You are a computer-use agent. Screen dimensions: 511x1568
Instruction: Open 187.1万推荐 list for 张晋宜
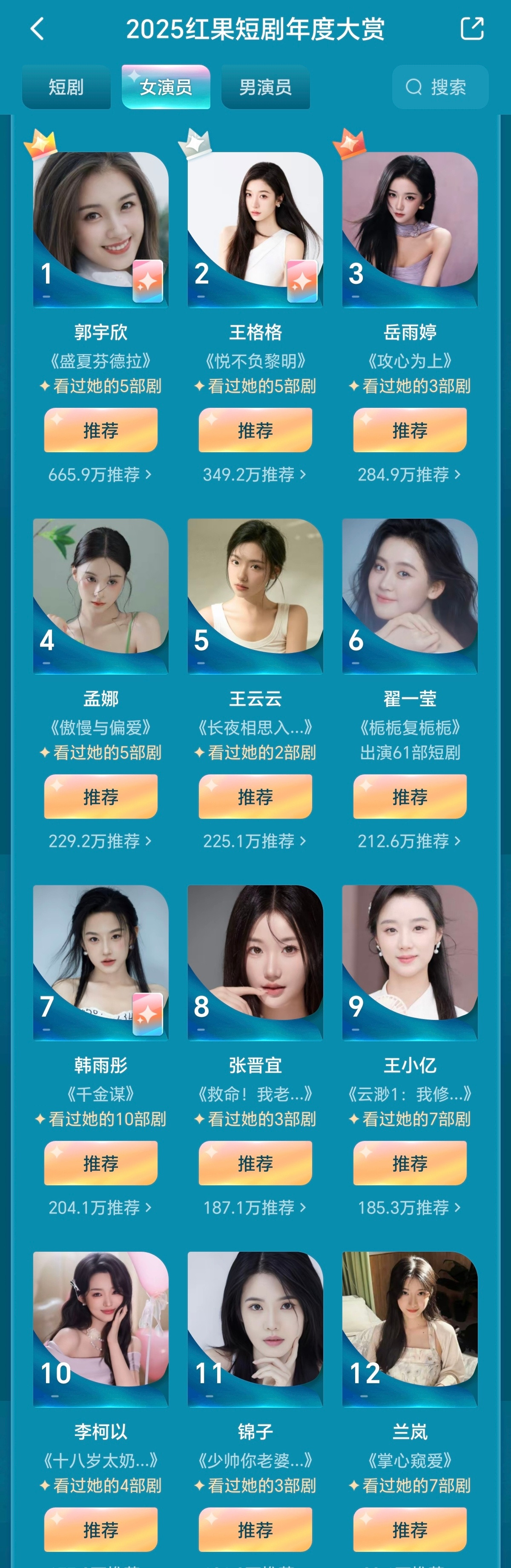click(x=255, y=1208)
